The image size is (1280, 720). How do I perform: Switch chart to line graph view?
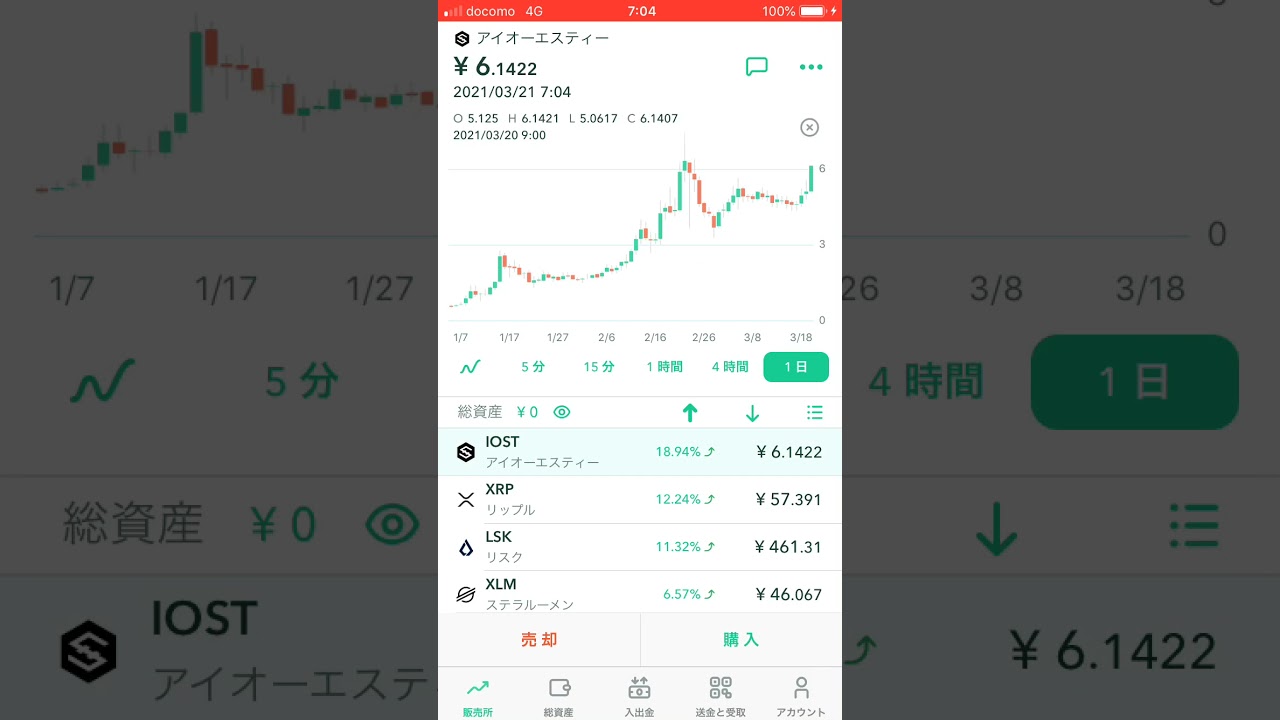coord(470,367)
